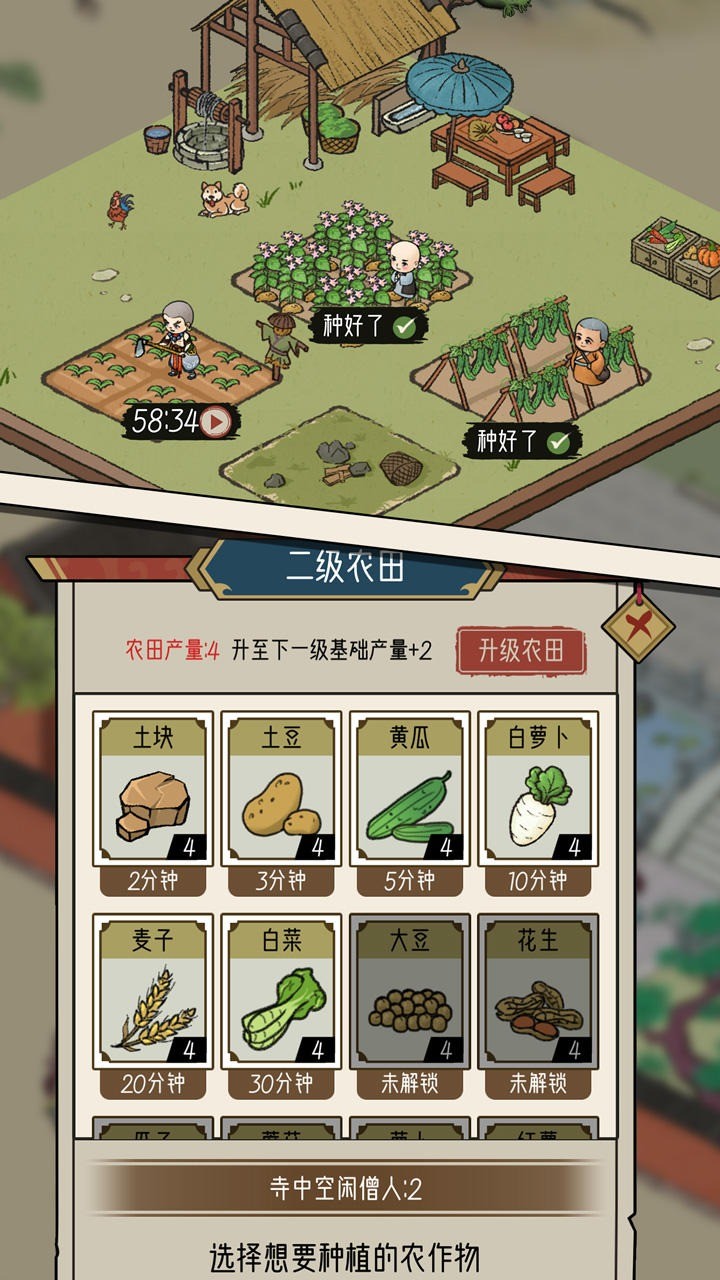Close the 二级农田 panel
Screen dimensions: 720x1280
(x=637, y=626)
